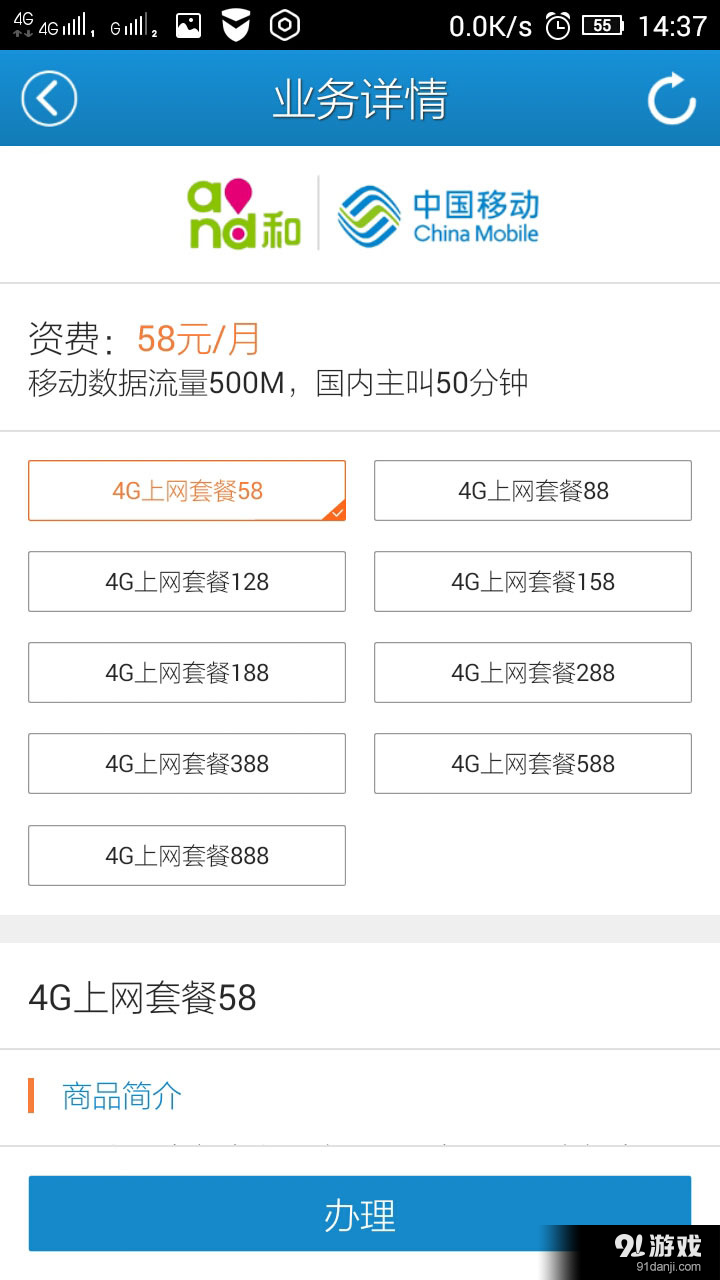The image size is (720, 1280).
Task: Open the China Mobile logo
Action: coord(440,213)
